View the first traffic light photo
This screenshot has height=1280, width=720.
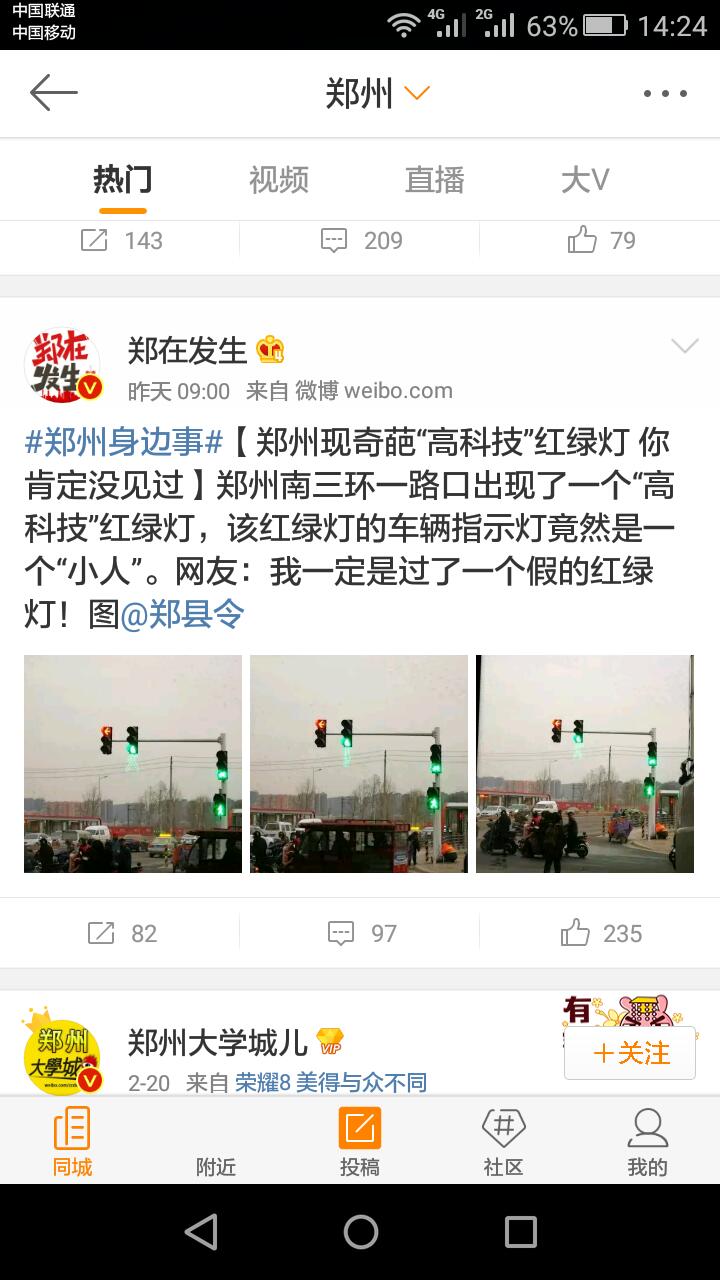tap(133, 764)
